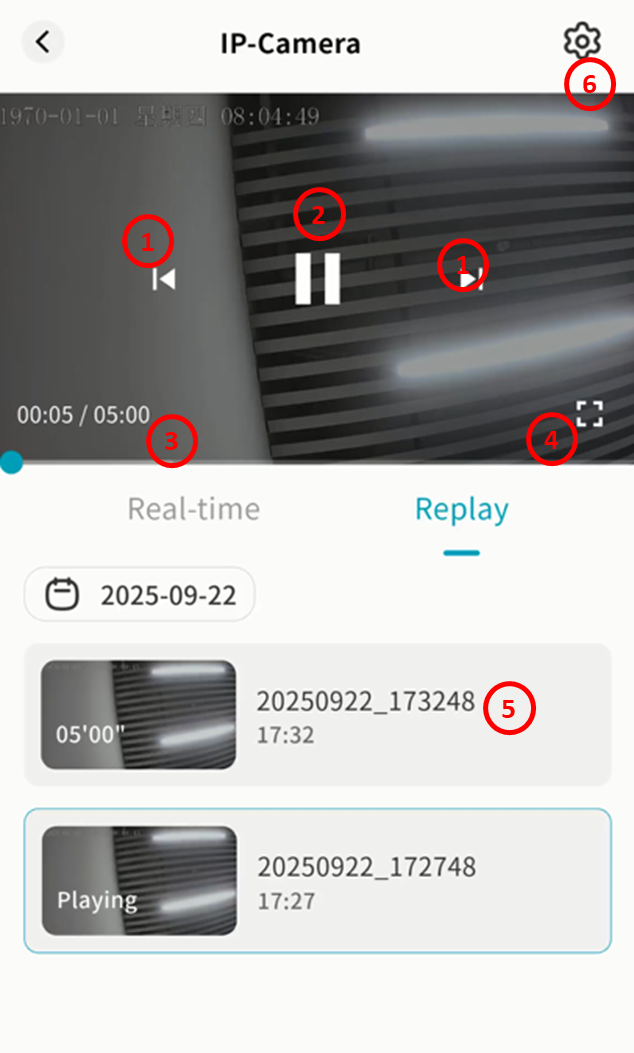Enter fullscreen video mode
This screenshot has height=1053, width=634.
click(589, 414)
